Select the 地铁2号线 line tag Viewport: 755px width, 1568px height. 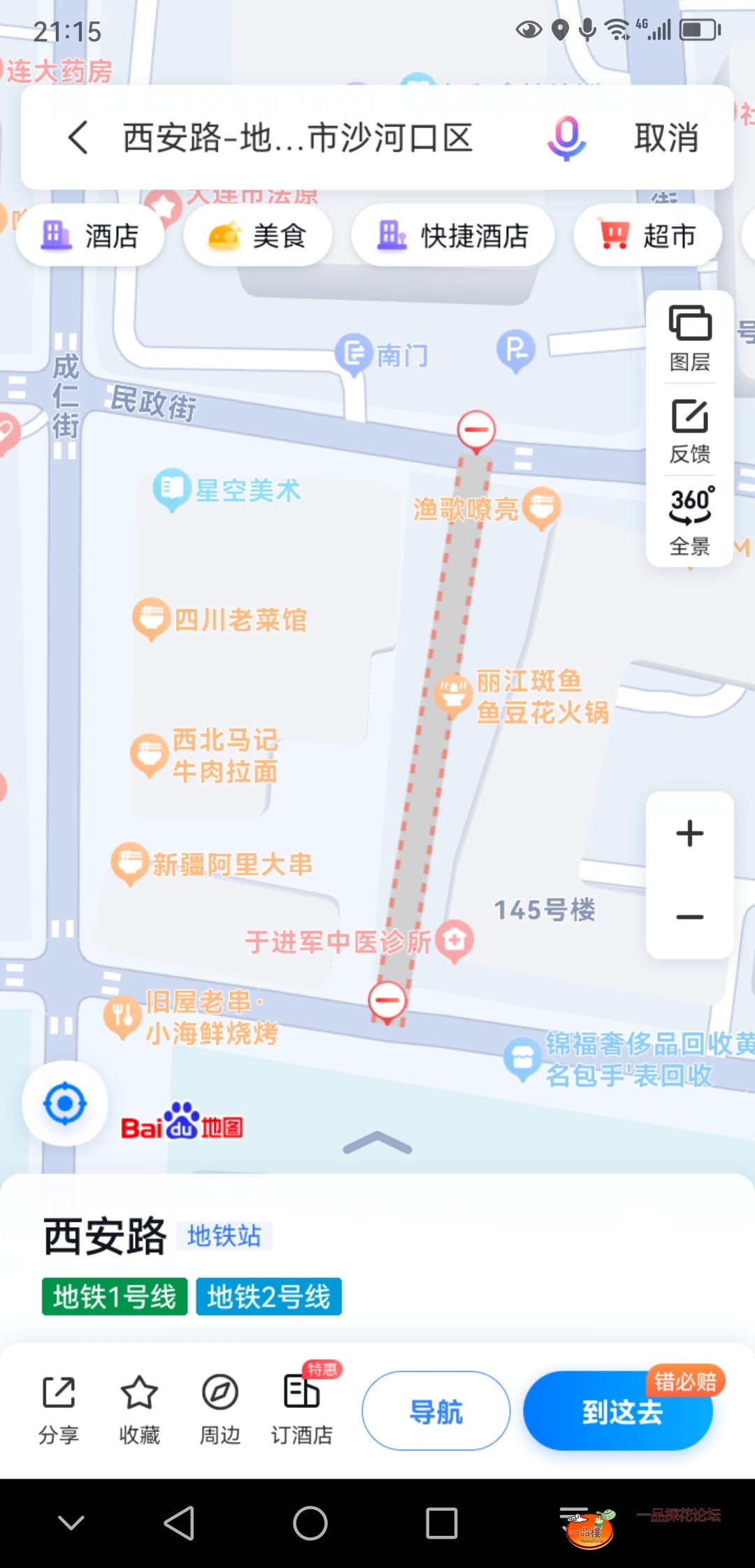[x=268, y=1298]
